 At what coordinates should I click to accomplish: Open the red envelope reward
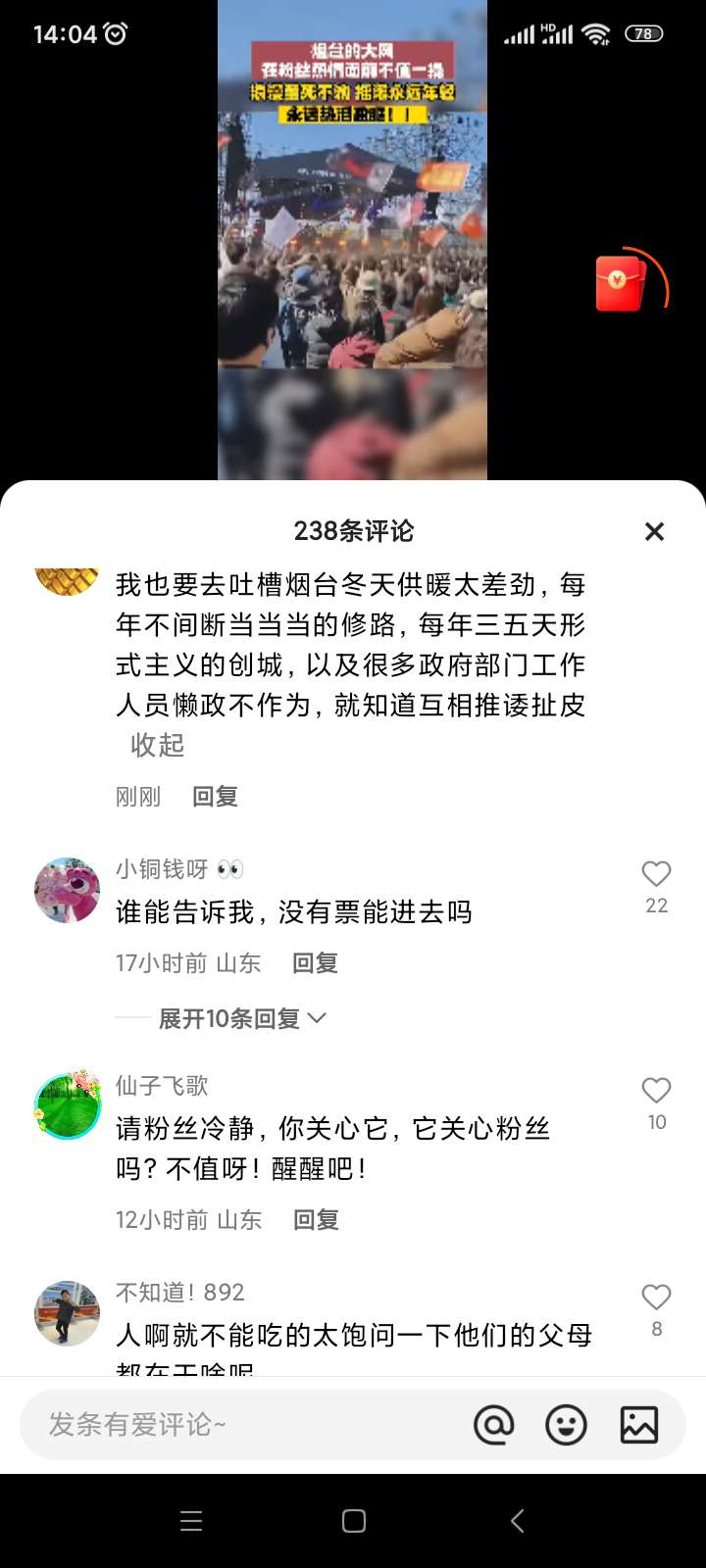click(621, 283)
